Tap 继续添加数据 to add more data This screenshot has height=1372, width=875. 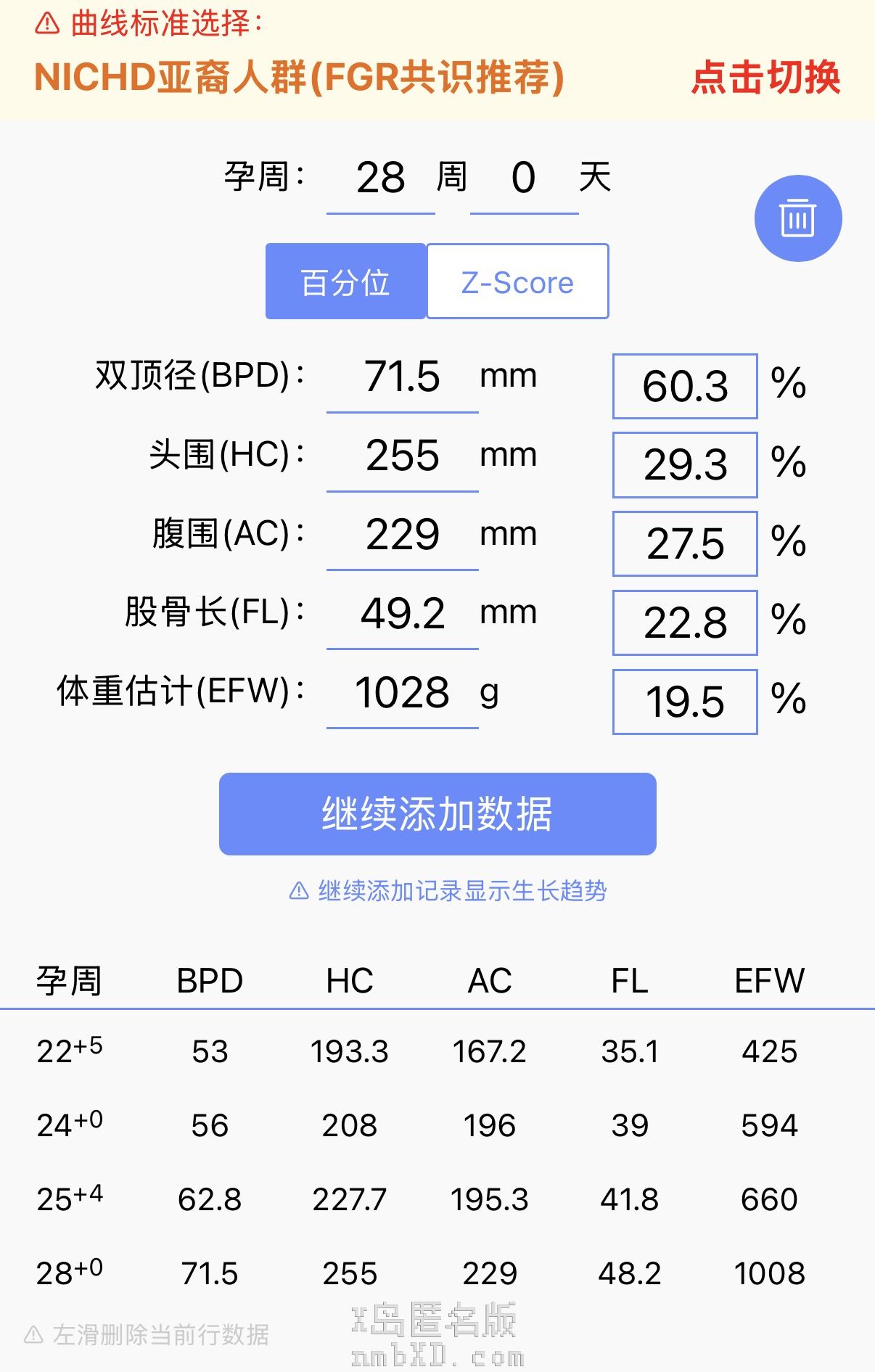pos(437,813)
